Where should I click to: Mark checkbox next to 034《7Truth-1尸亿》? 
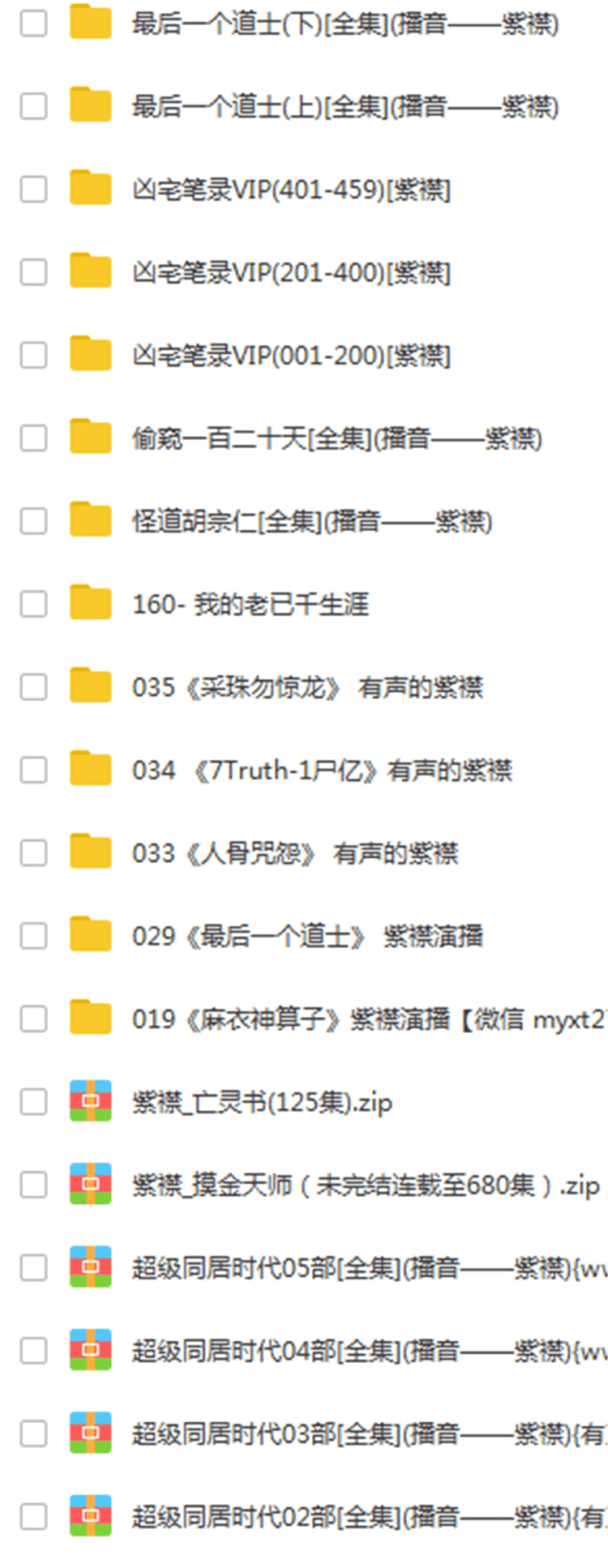pos(33,770)
